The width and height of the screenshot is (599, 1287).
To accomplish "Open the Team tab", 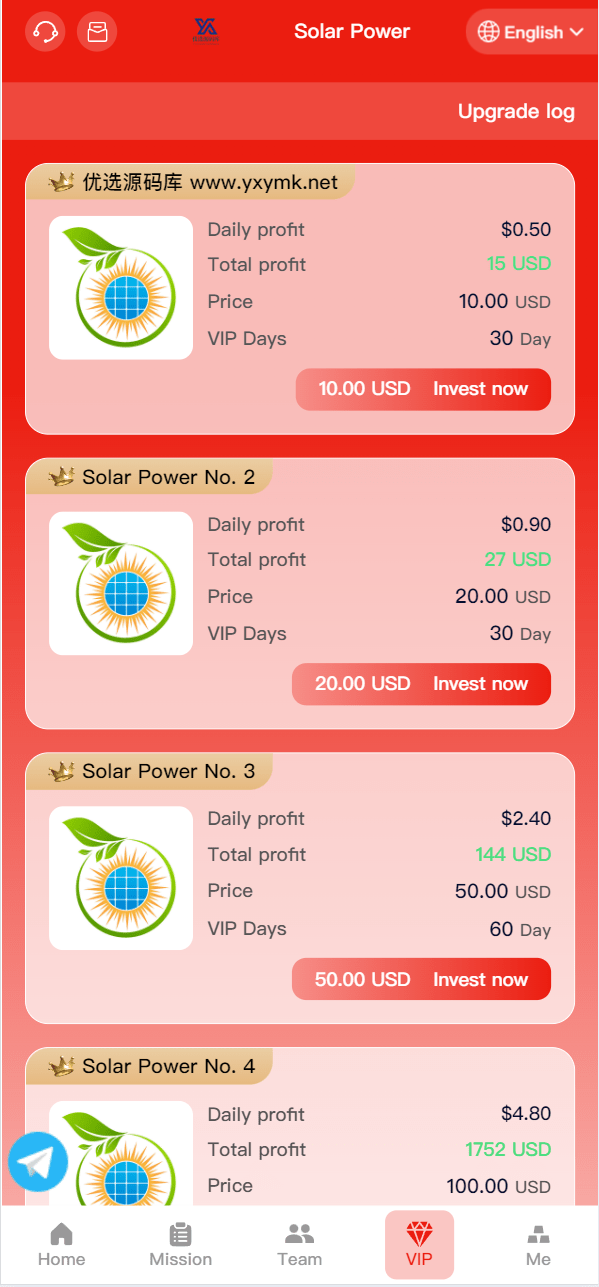I will click(x=299, y=1245).
